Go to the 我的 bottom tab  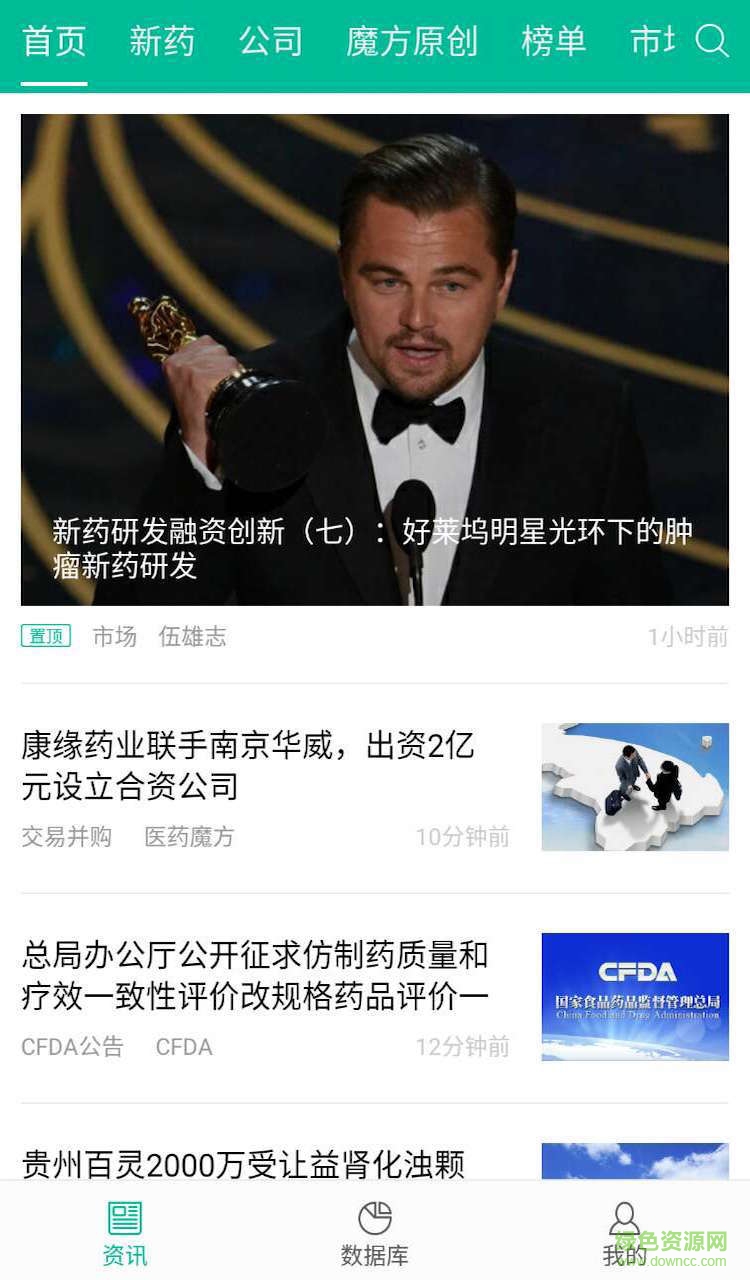point(624,1234)
